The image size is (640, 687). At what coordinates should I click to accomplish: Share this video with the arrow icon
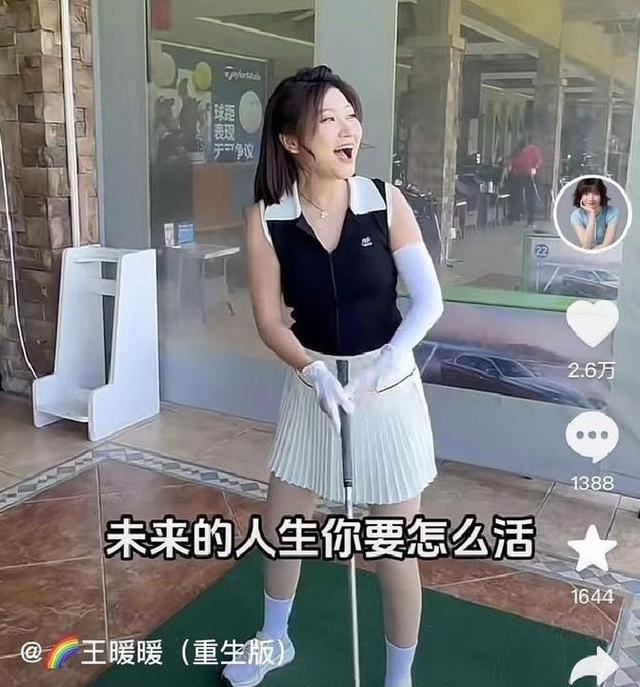pyautogui.click(x=595, y=667)
